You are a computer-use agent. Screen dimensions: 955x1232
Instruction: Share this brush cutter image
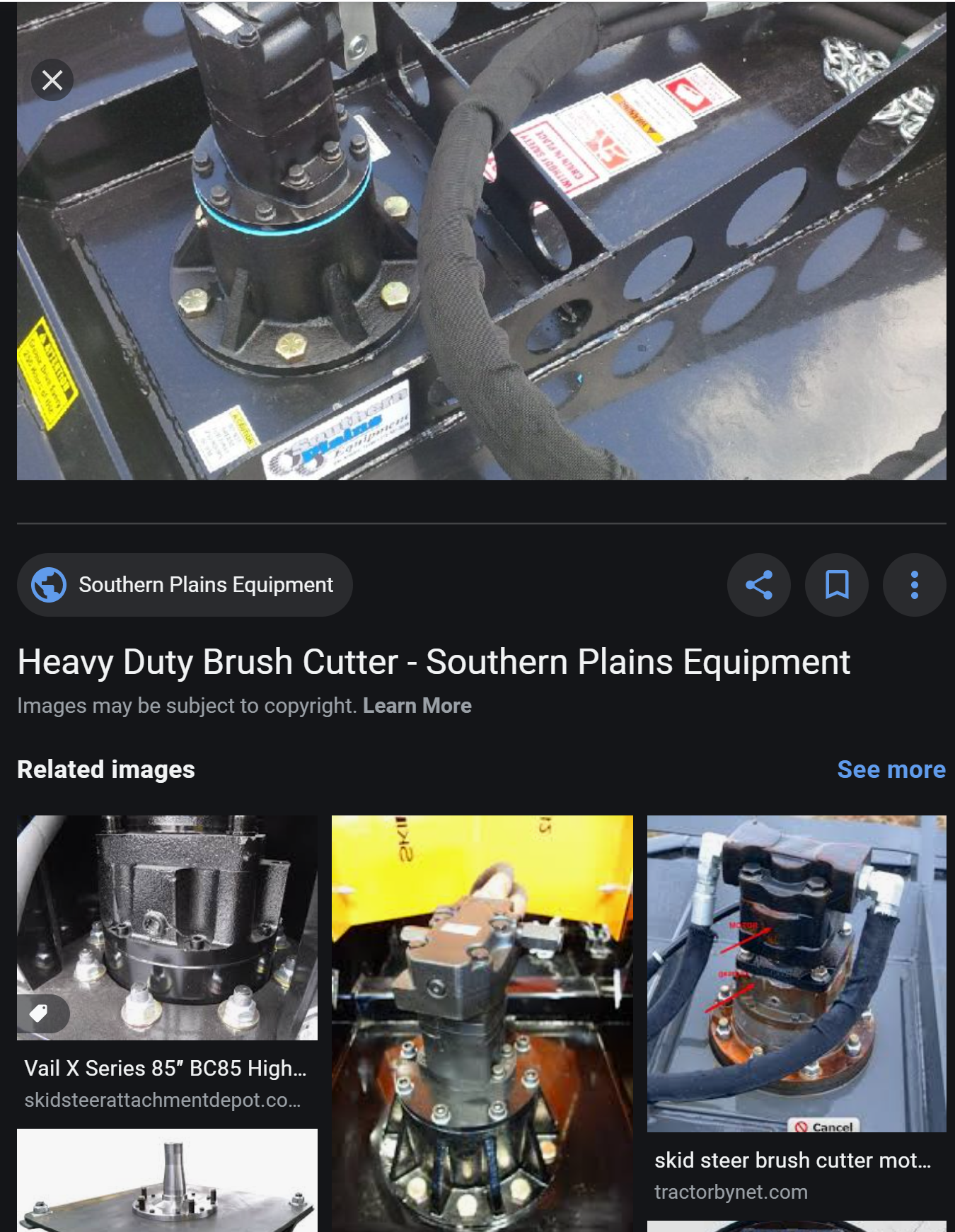[x=758, y=585]
